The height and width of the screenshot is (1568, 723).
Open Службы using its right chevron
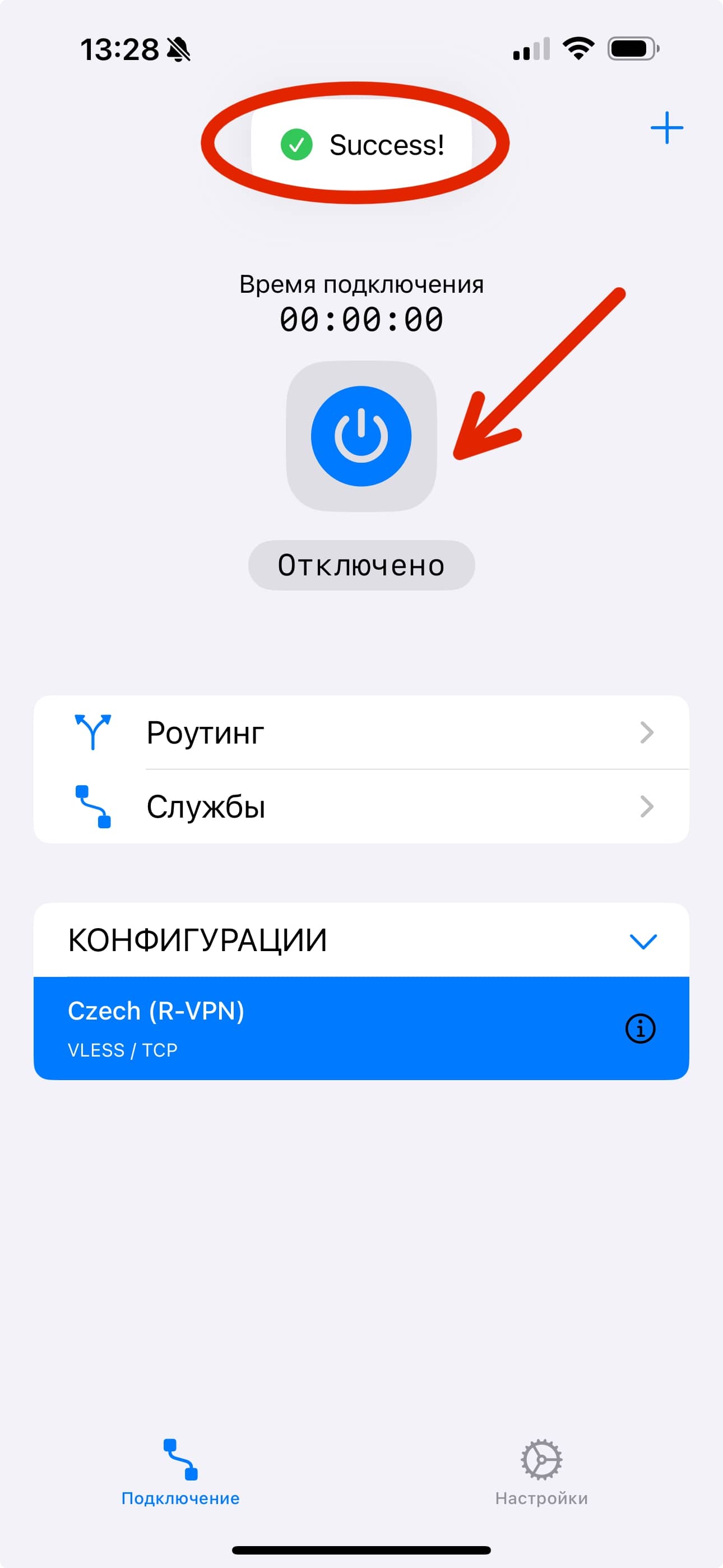coord(647,808)
